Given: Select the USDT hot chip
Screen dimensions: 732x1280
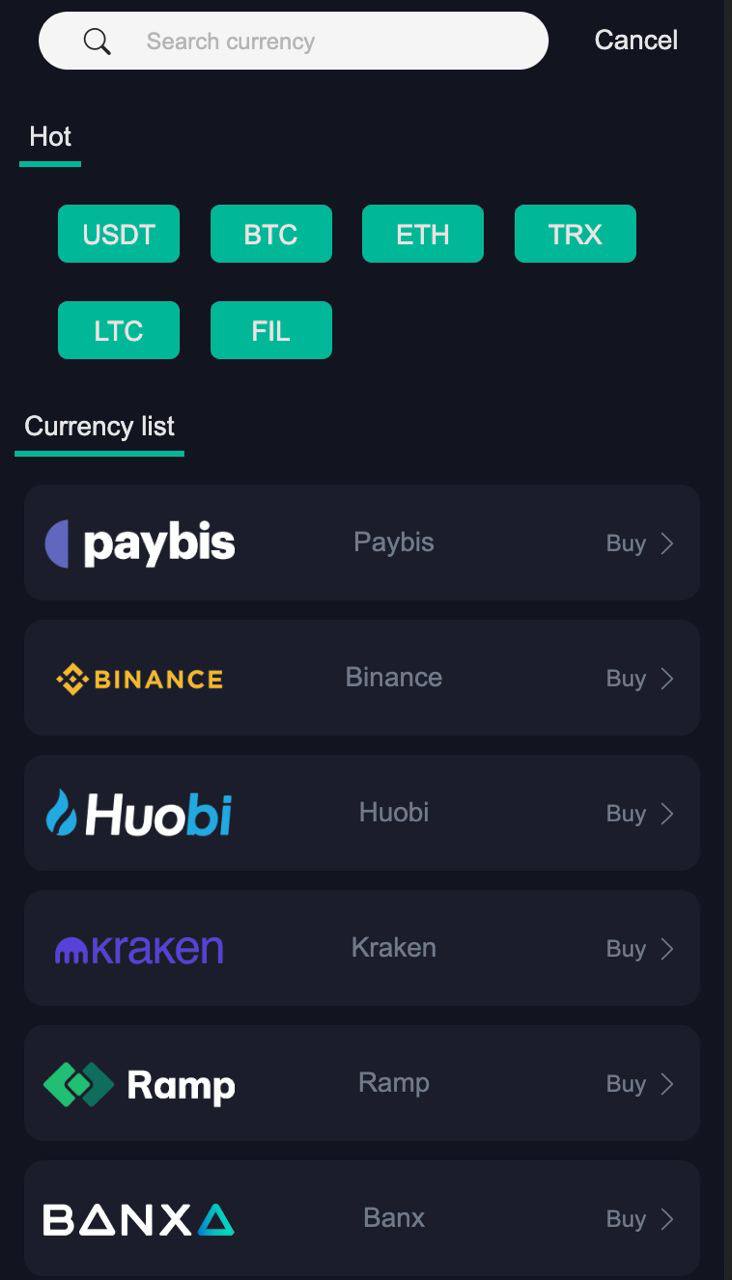Looking at the screenshot, I should point(119,234).
